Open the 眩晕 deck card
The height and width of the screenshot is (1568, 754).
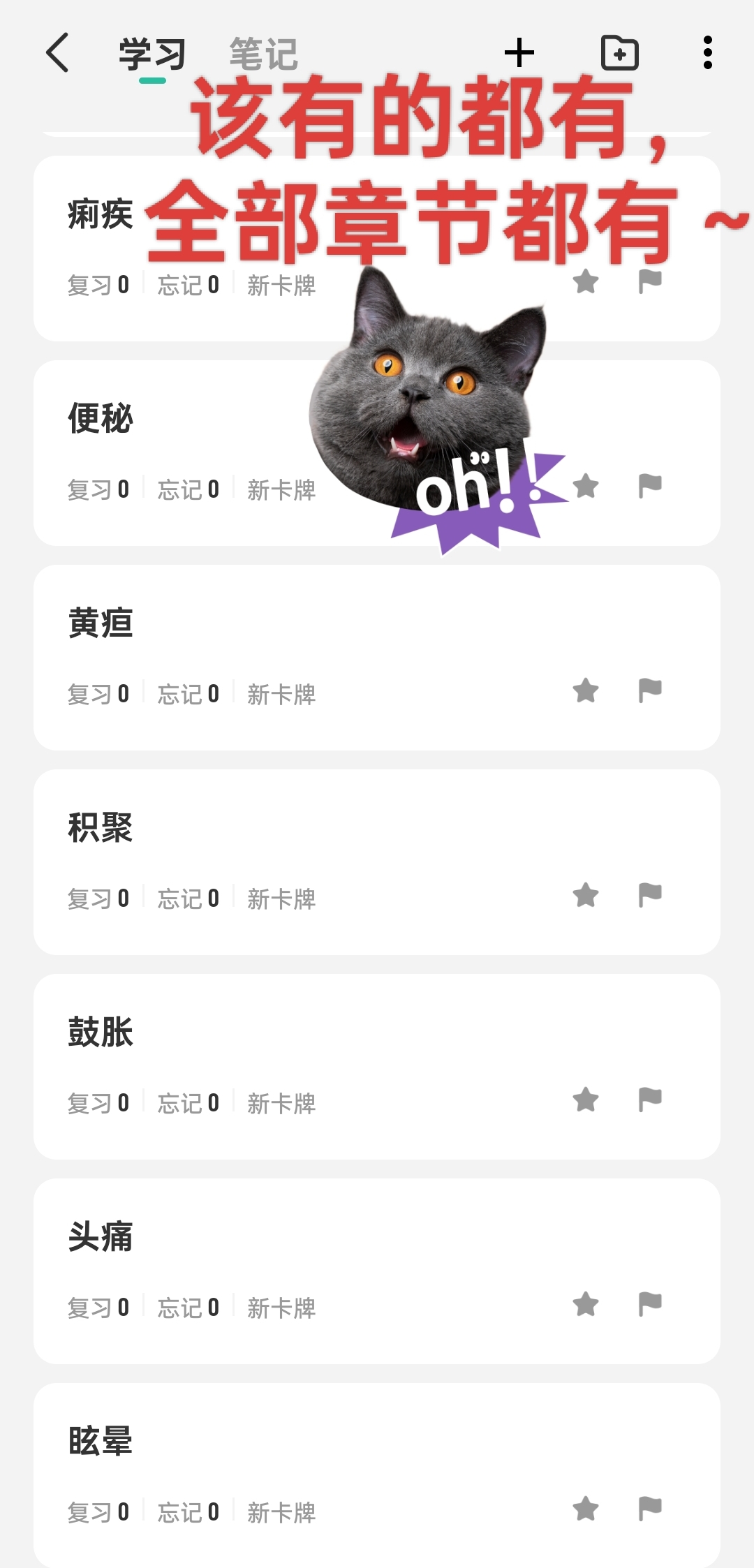(377, 1475)
